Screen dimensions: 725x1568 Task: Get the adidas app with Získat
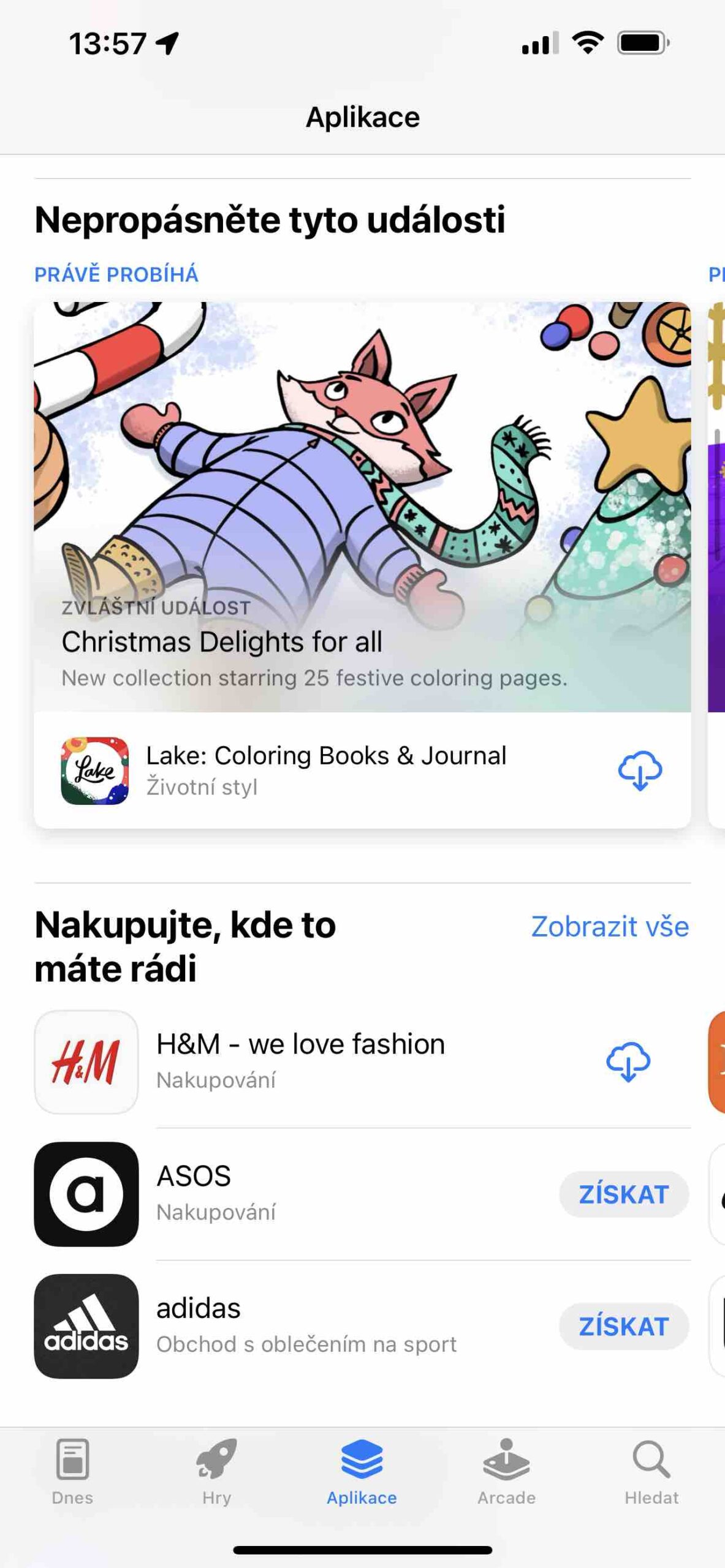point(623,1326)
